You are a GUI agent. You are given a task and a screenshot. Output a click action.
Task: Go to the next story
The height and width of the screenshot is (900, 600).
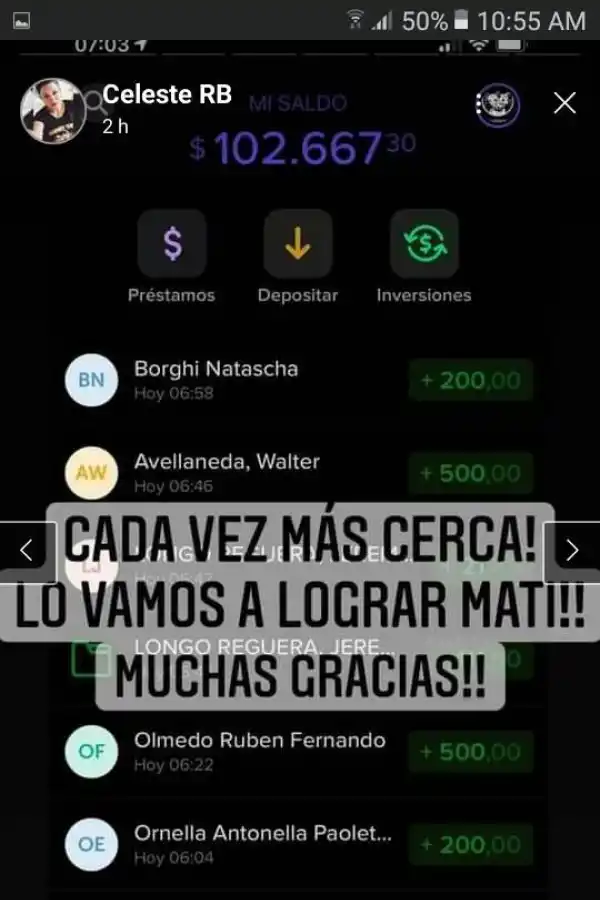coord(572,550)
